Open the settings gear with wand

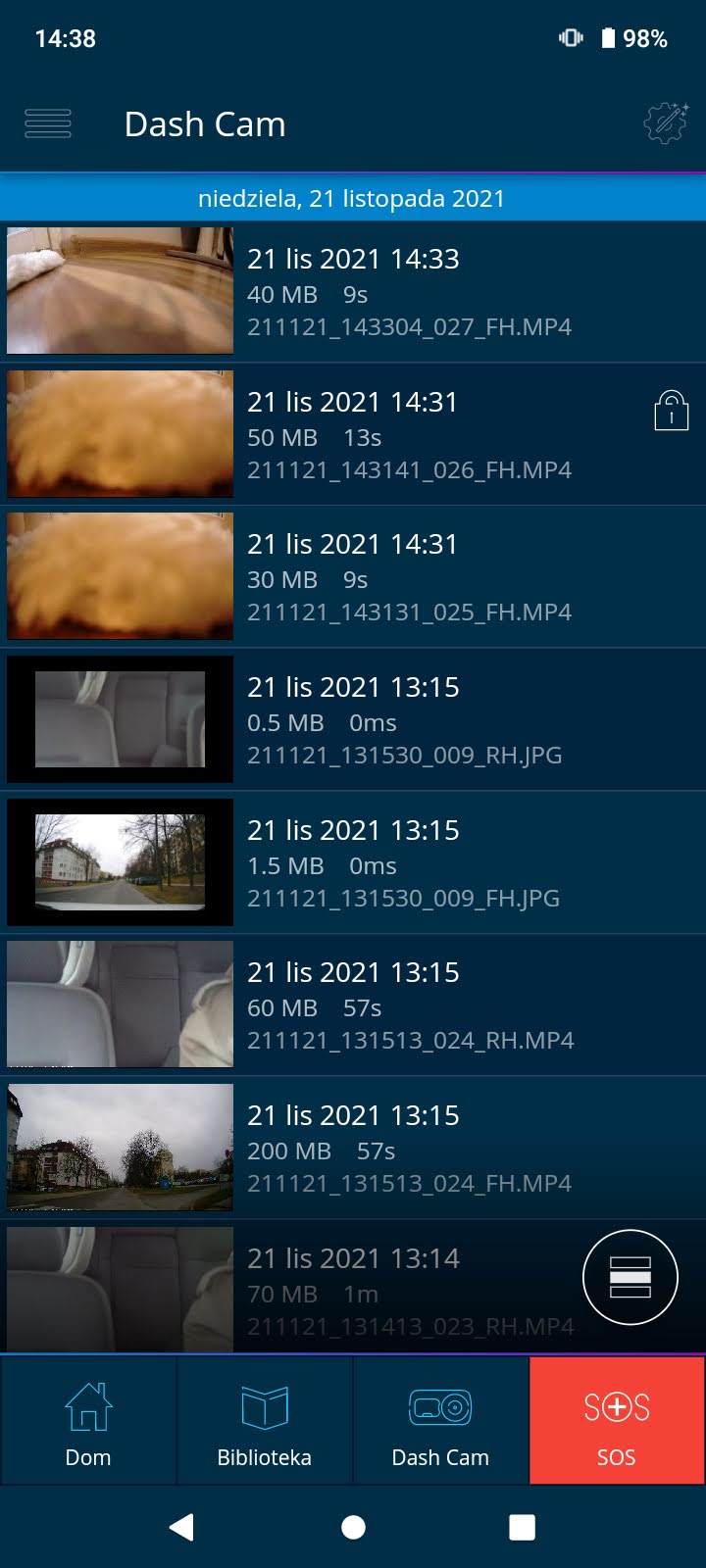pos(666,123)
